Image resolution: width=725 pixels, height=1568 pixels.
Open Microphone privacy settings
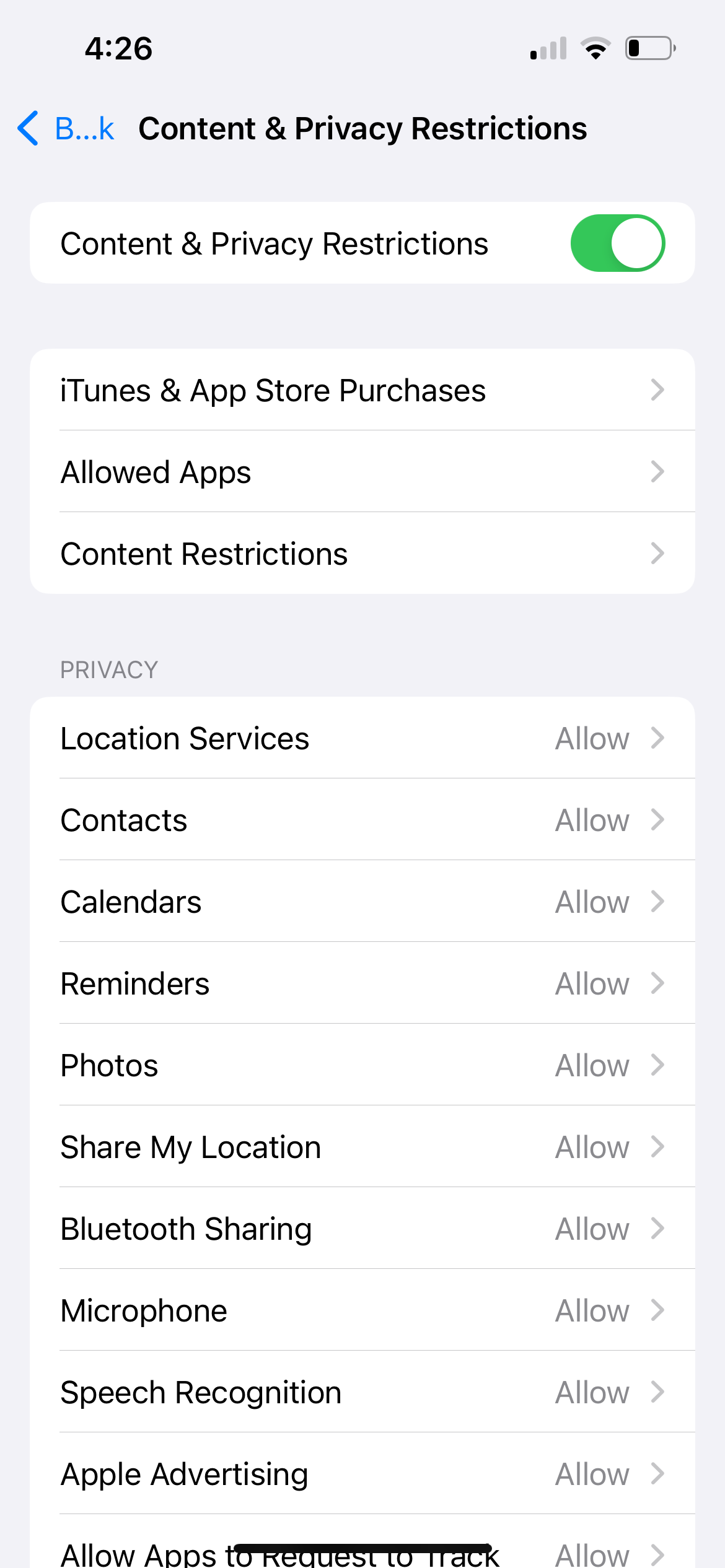point(362,1310)
